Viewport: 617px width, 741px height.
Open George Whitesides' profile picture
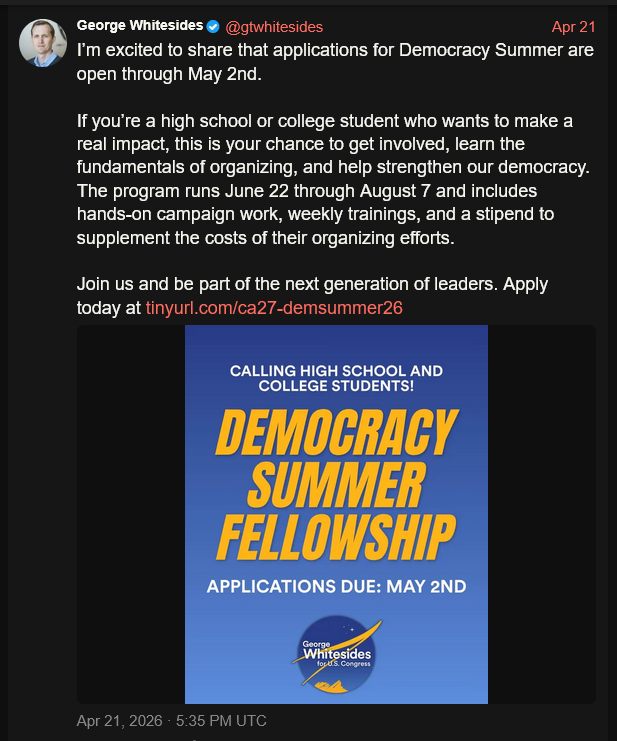point(43,43)
